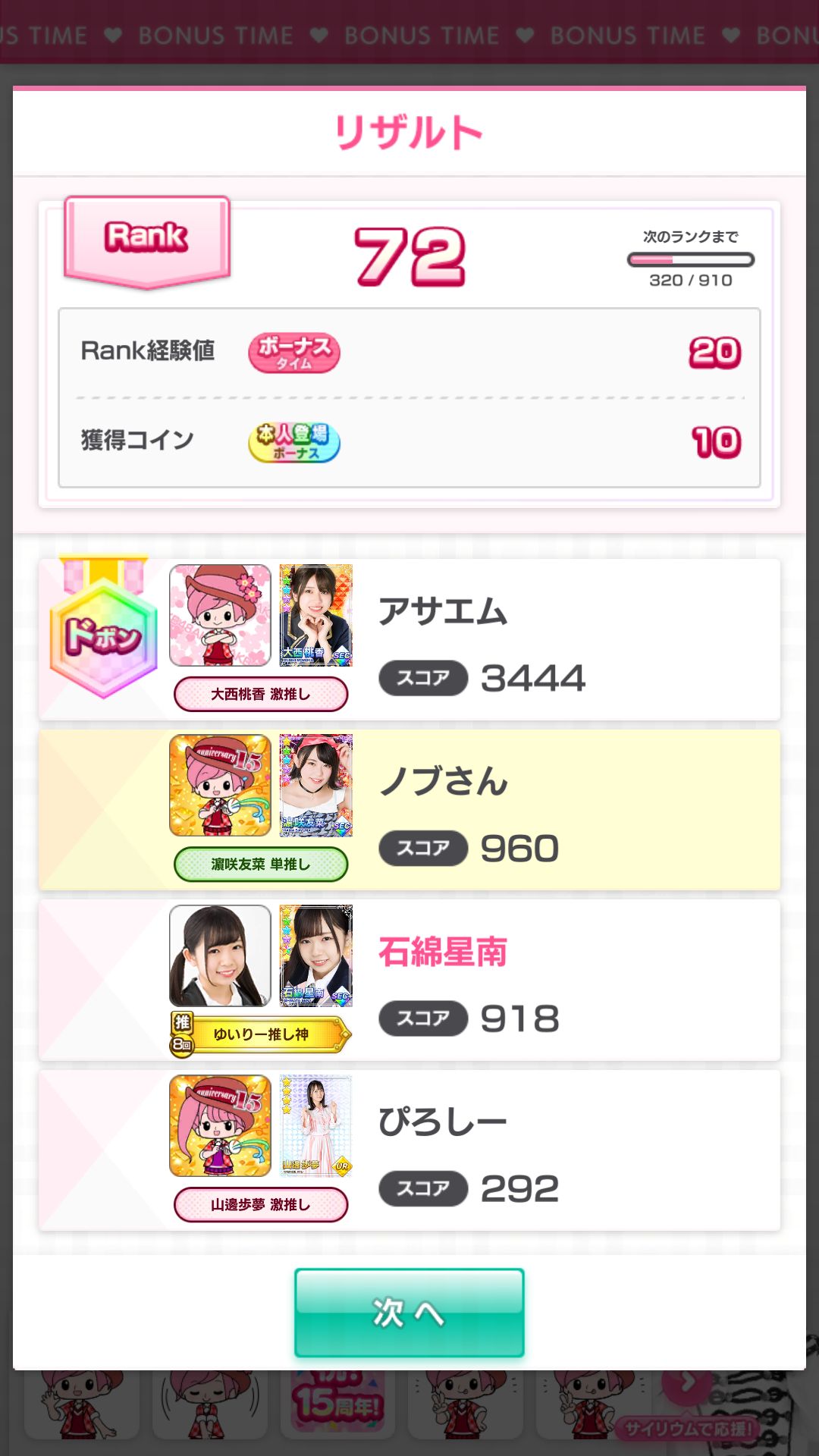Tap the 次へ button to continue
The width and height of the screenshot is (819, 1456).
point(409,1313)
